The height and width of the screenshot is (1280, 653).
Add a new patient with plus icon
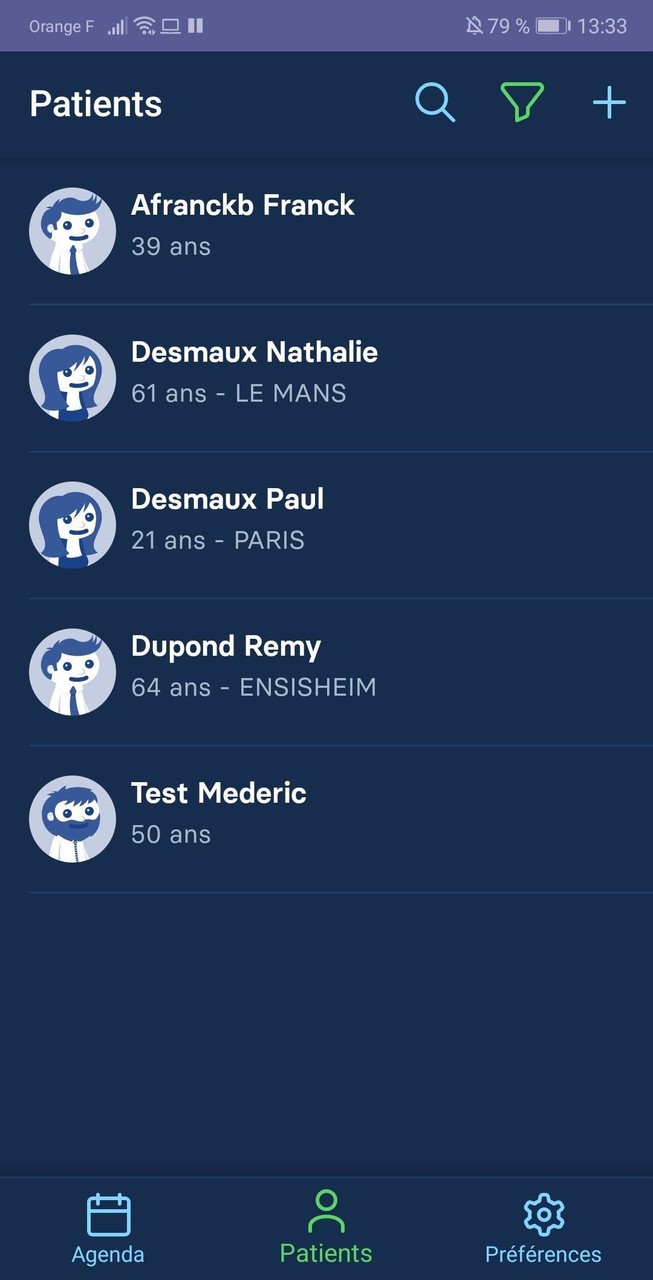(609, 103)
